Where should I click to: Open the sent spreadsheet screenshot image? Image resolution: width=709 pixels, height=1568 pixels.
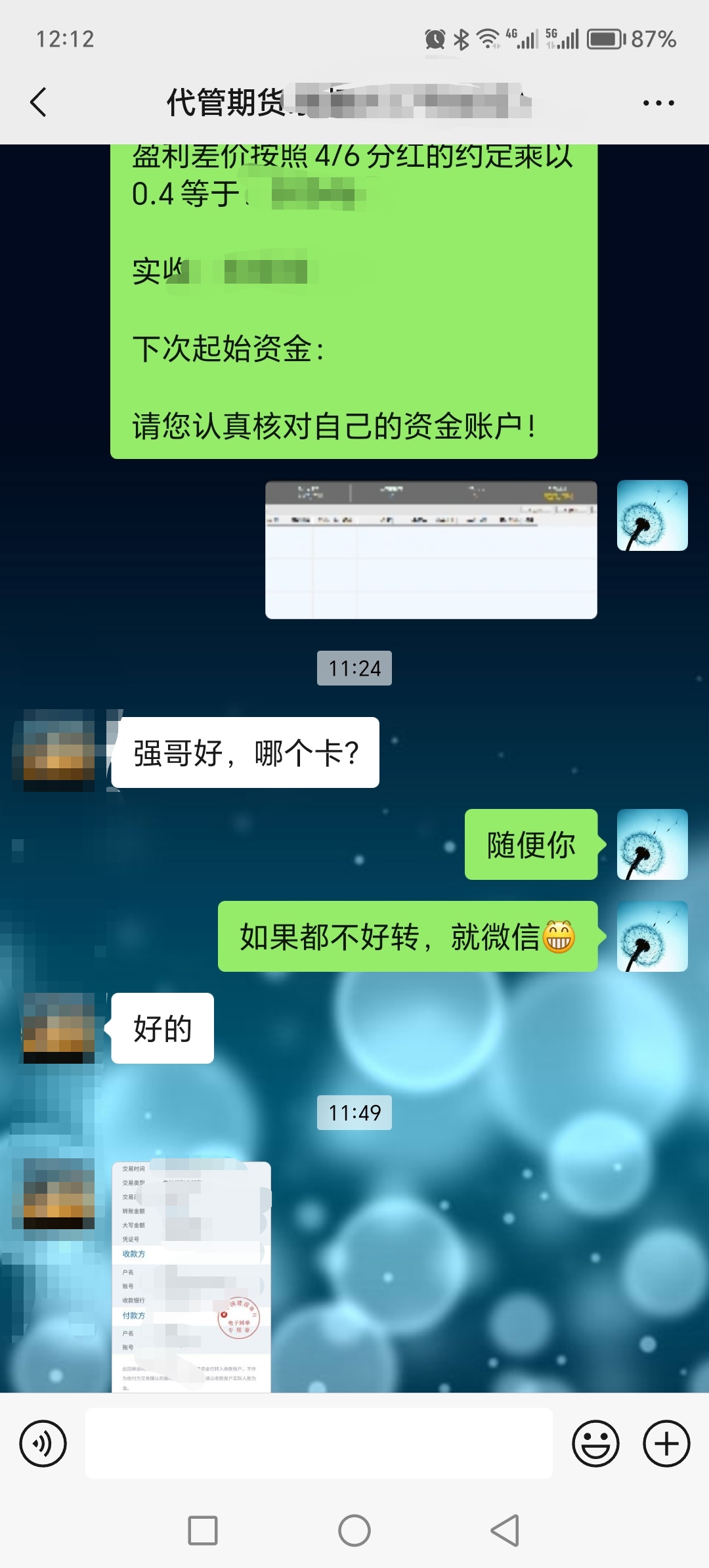click(x=431, y=550)
